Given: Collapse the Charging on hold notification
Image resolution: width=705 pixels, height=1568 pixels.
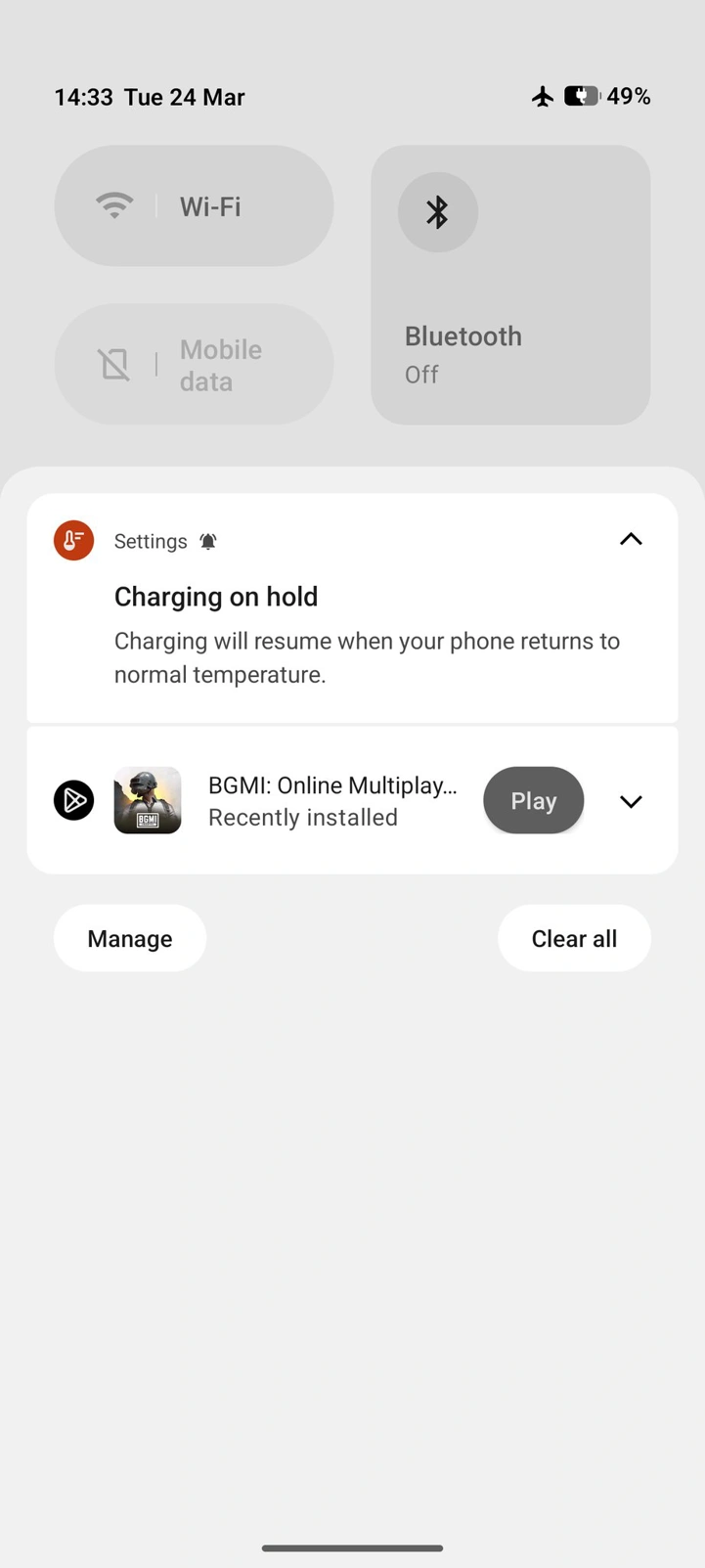Looking at the screenshot, I should (x=631, y=539).
